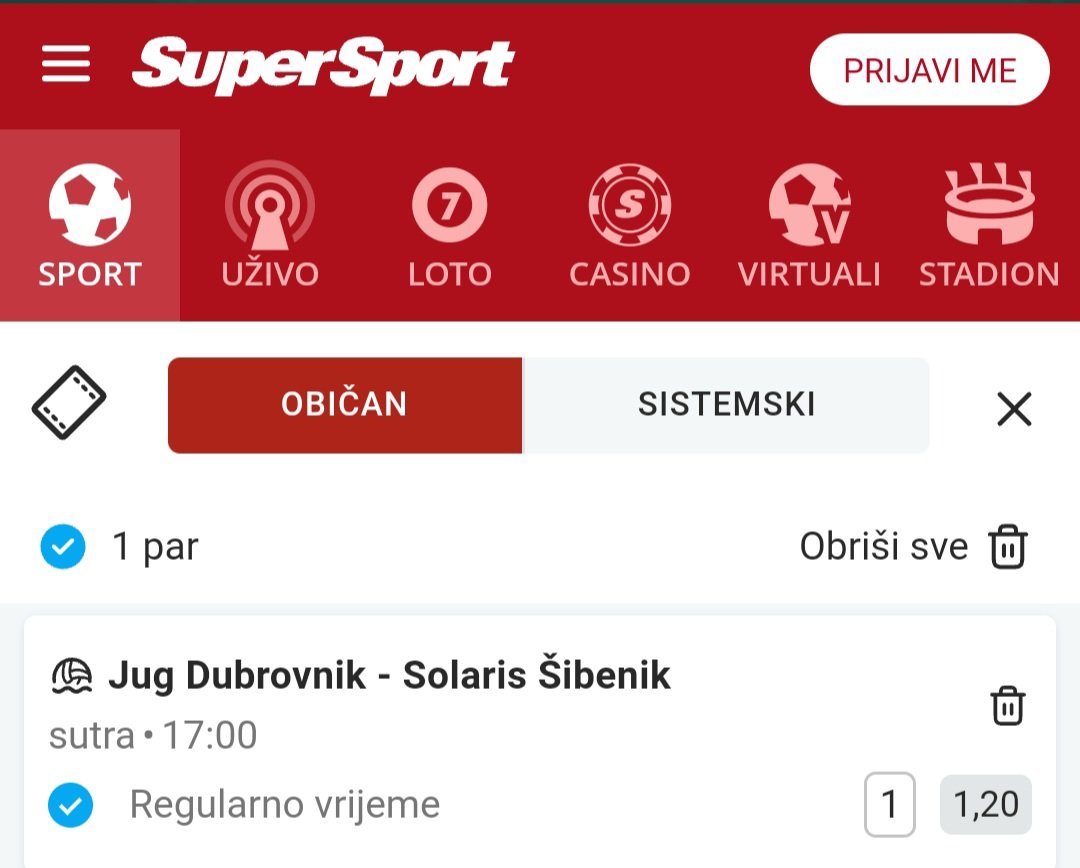1080x868 pixels.
Task: Tap the PRIJAVI ME login button
Action: tap(929, 70)
